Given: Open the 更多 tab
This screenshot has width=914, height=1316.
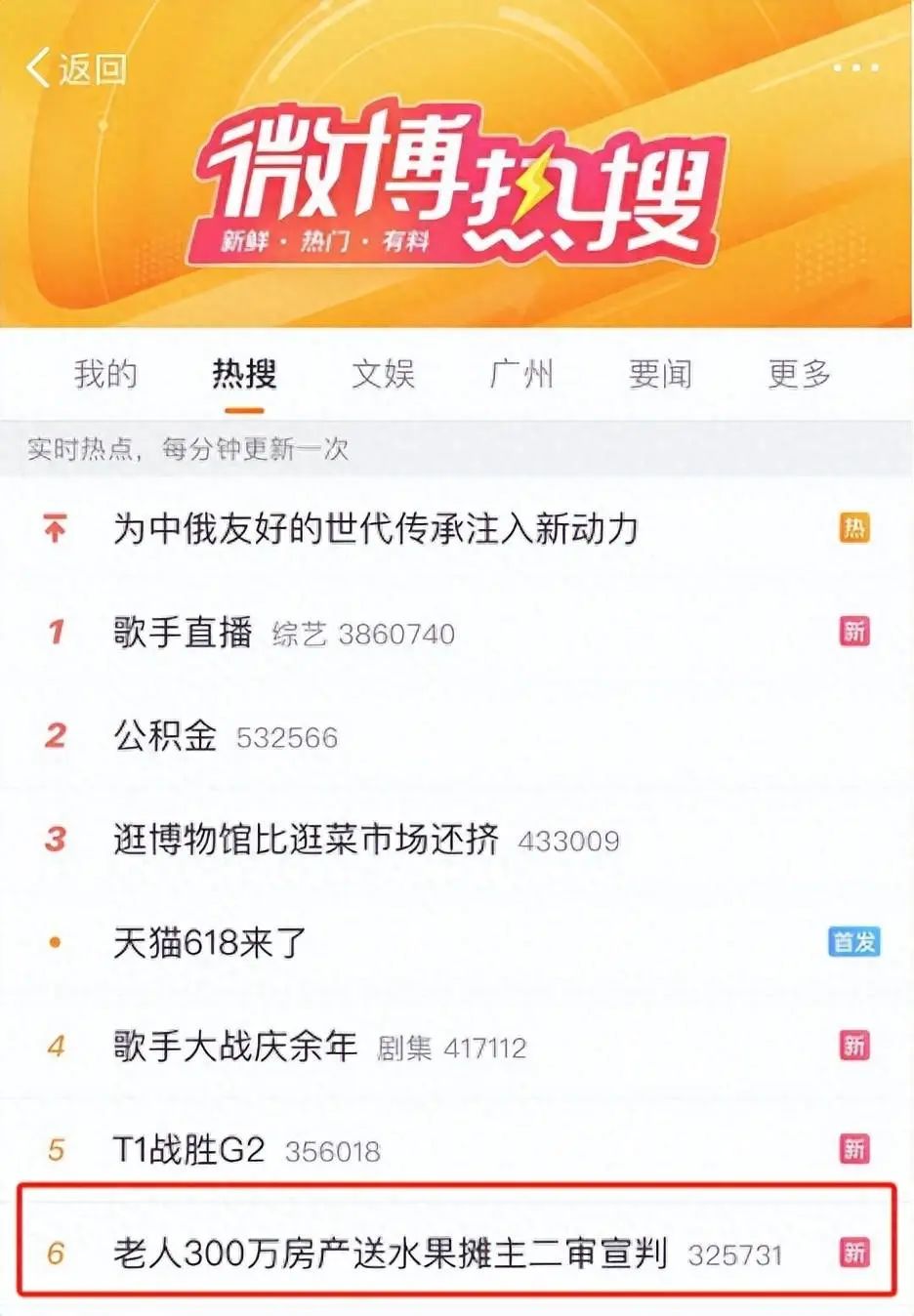Looking at the screenshot, I should tap(799, 374).
